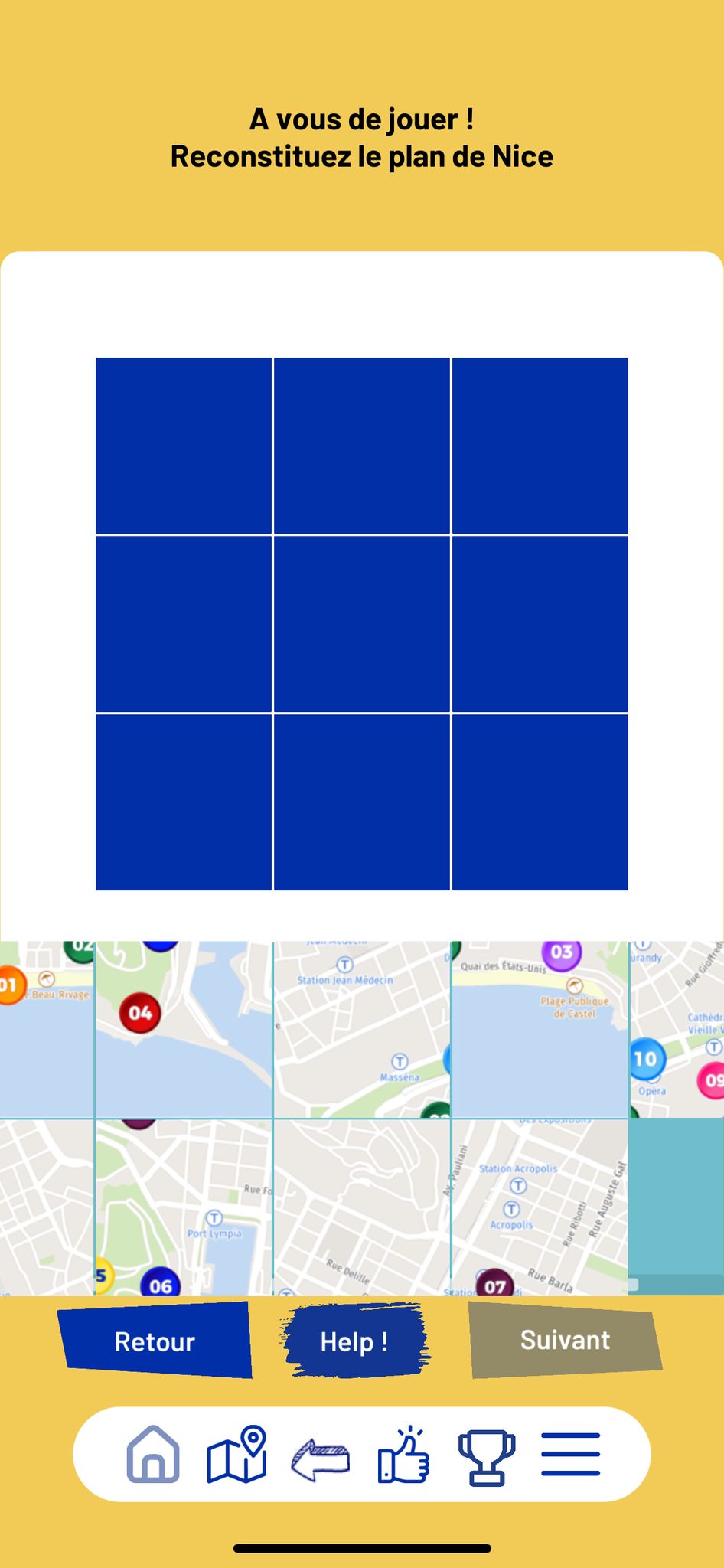This screenshot has height=1568, width=724.
Task: Open the hamburger menu
Action: 570,1454
